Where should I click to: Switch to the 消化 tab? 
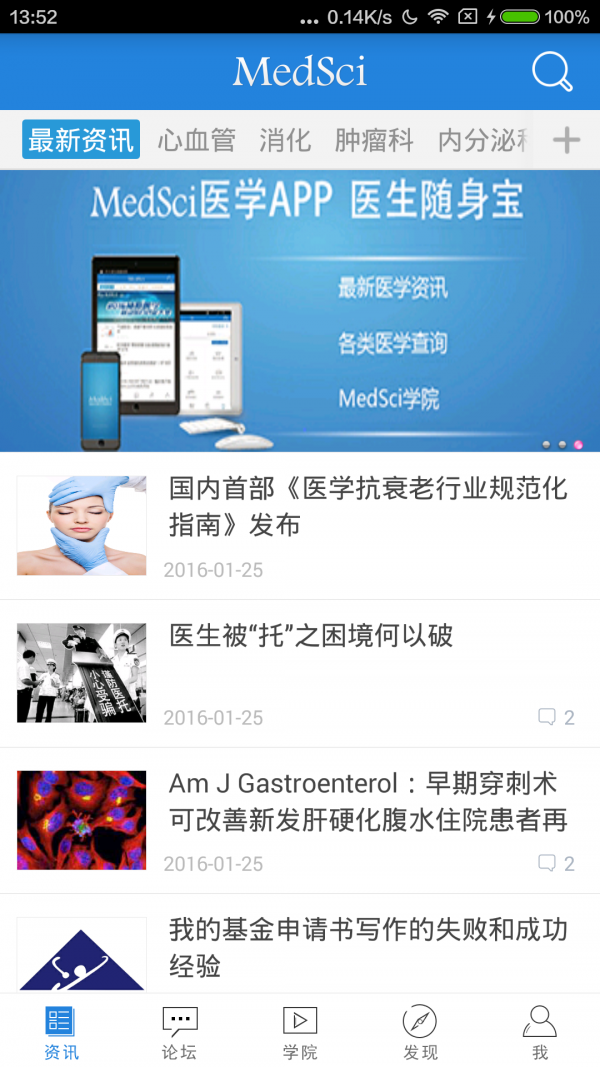click(285, 140)
